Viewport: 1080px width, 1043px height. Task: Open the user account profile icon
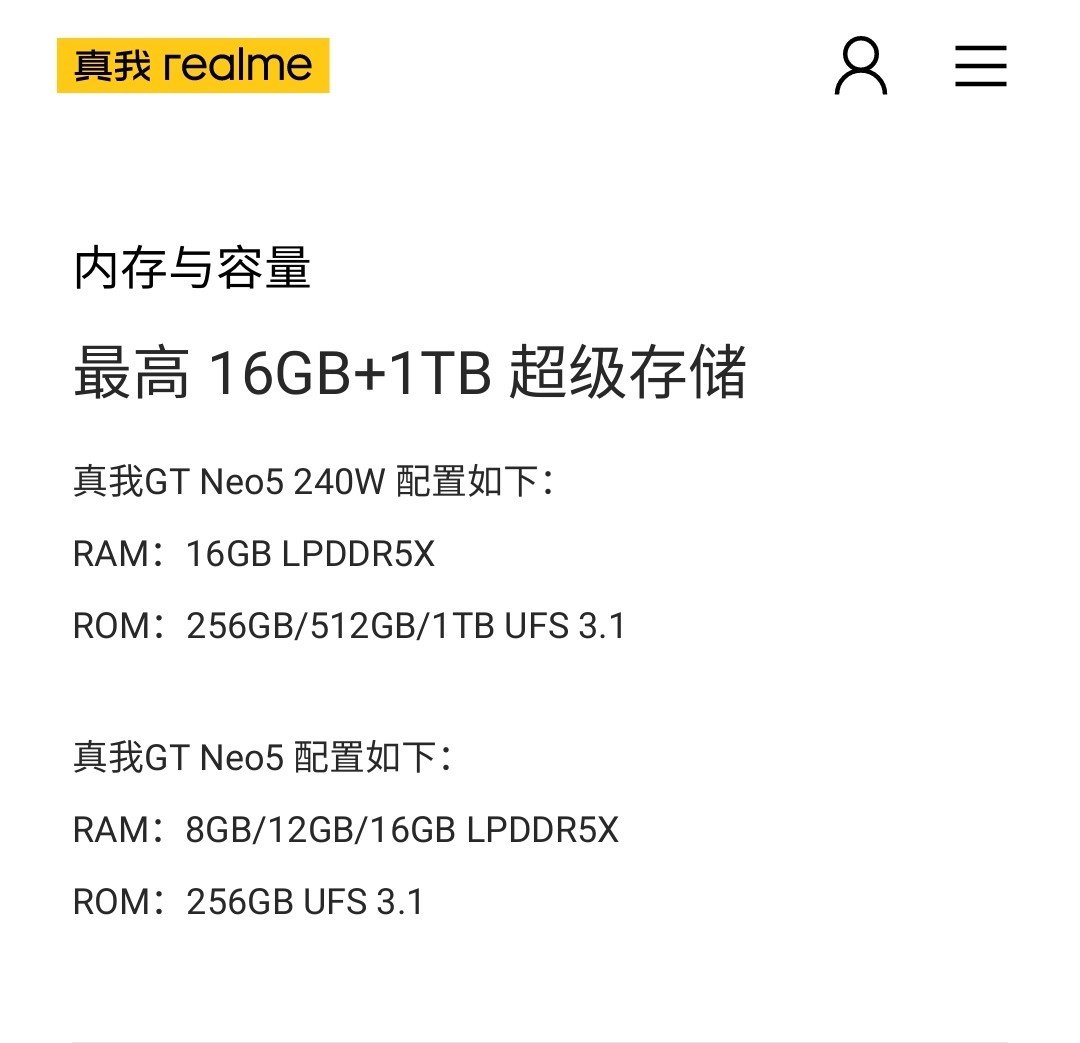pos(860,66)
